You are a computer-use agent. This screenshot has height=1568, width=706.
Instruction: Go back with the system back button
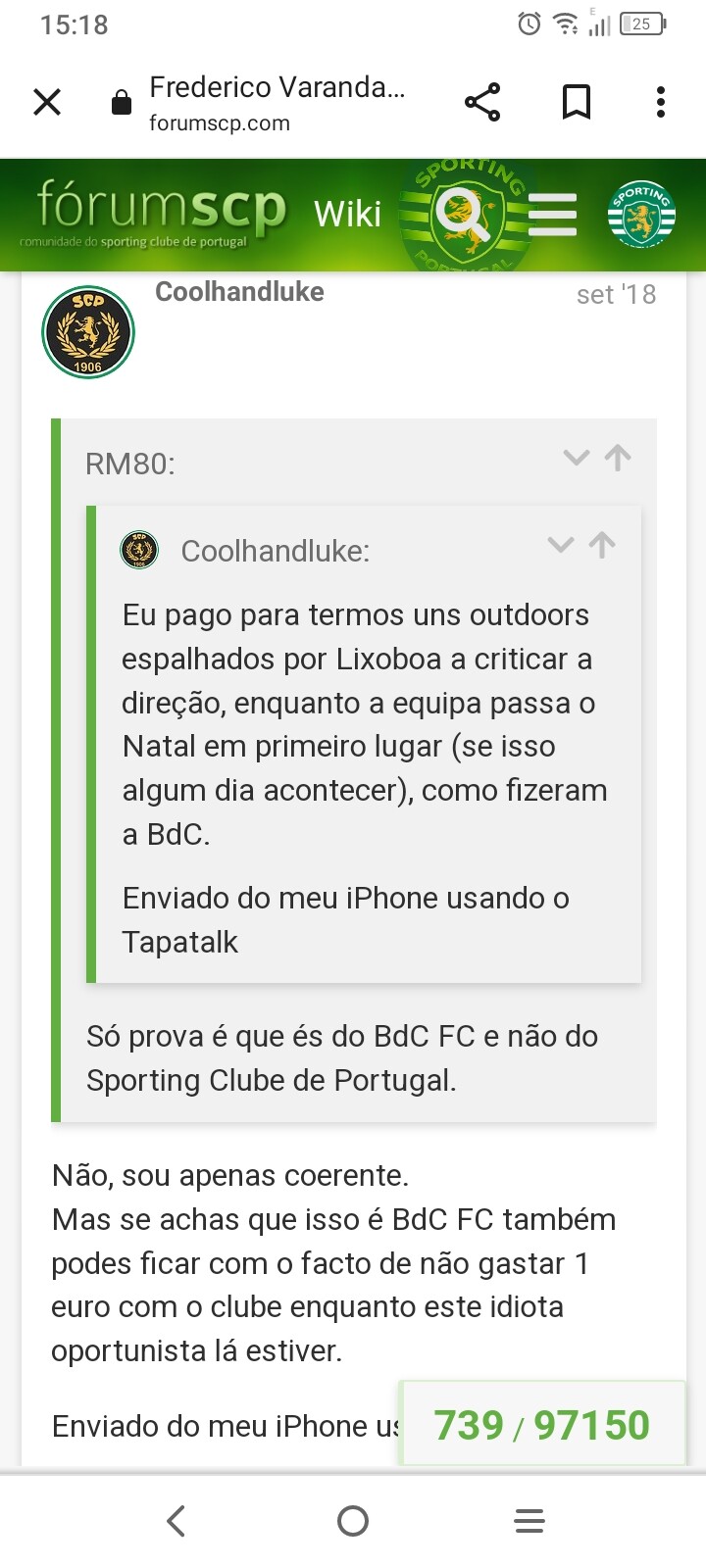[176, 1521]
